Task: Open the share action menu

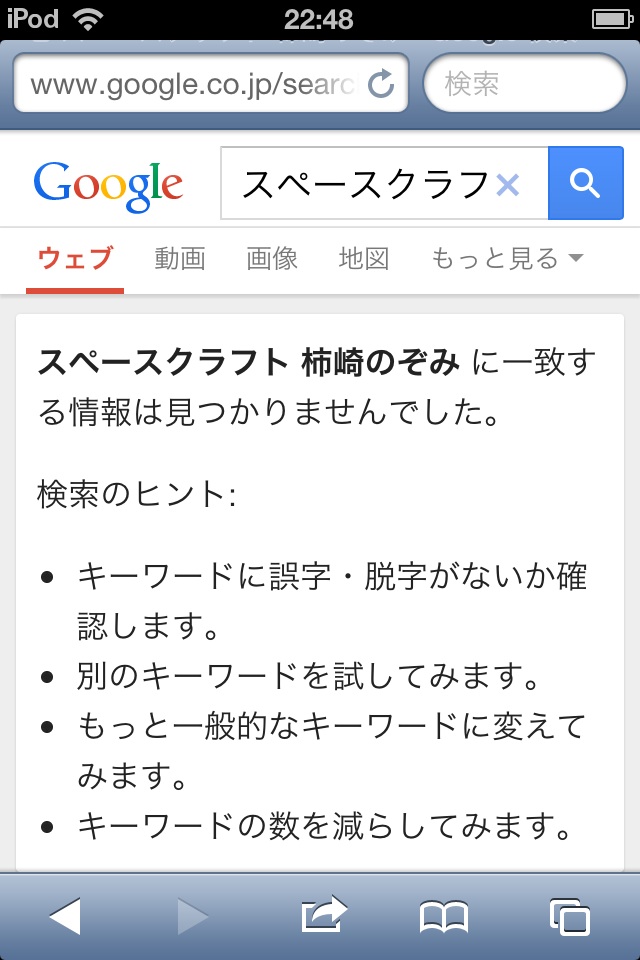Action: 323,916
